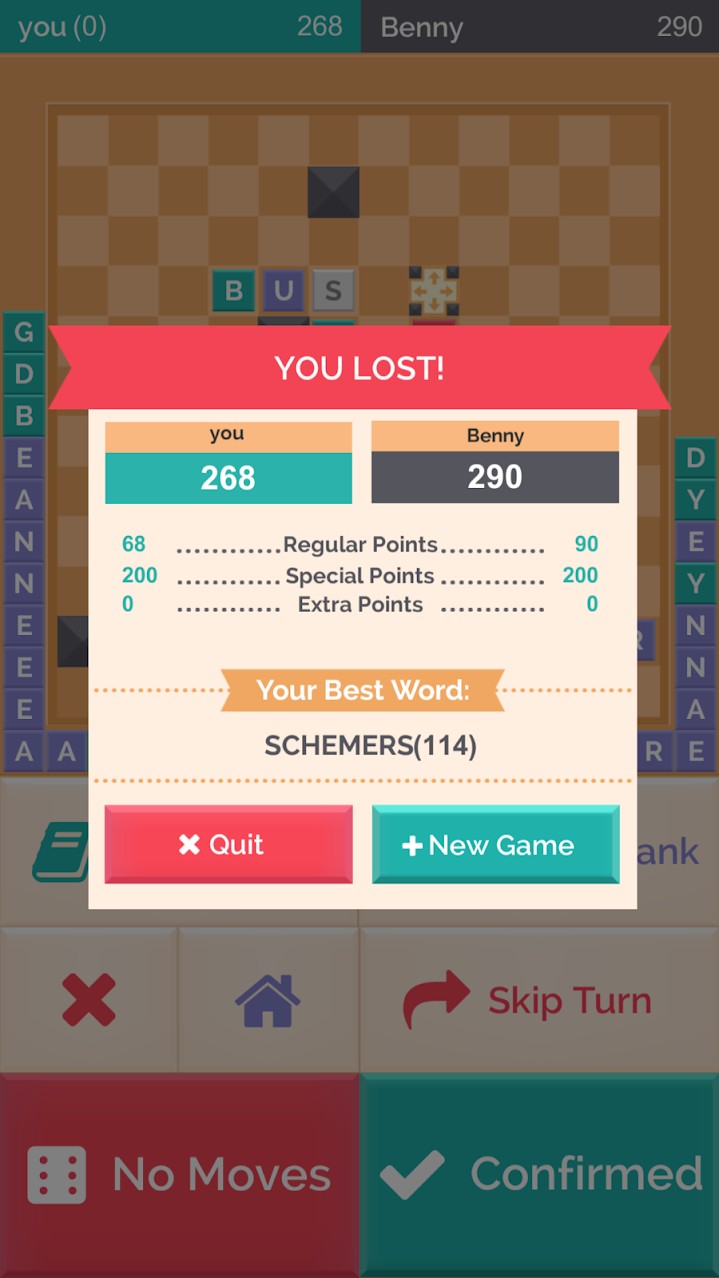Tap the No Moves button
Viewport: 719px width, 1278px height.
180,1175
